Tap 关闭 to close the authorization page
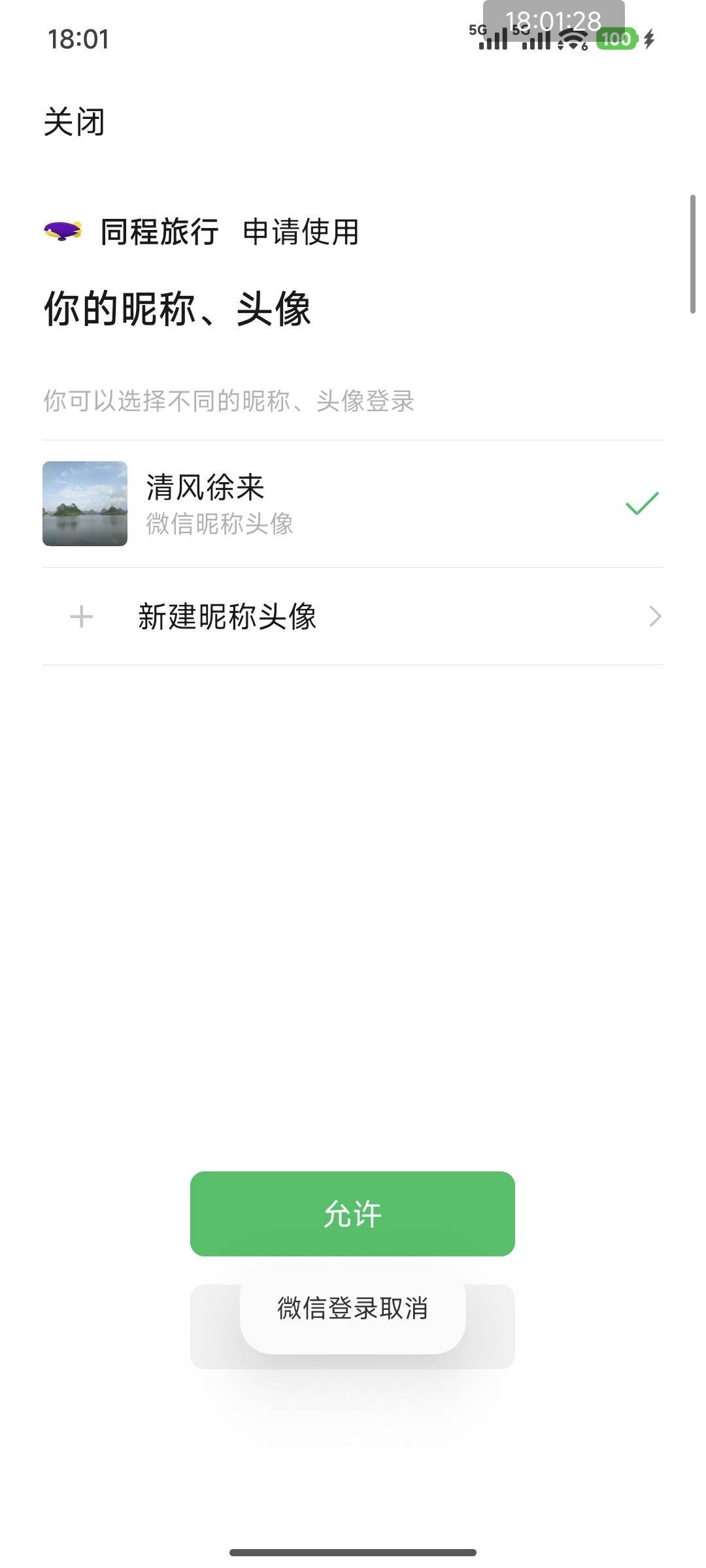The width and height of the screenshot is (706, 1568). pos(74,122)
